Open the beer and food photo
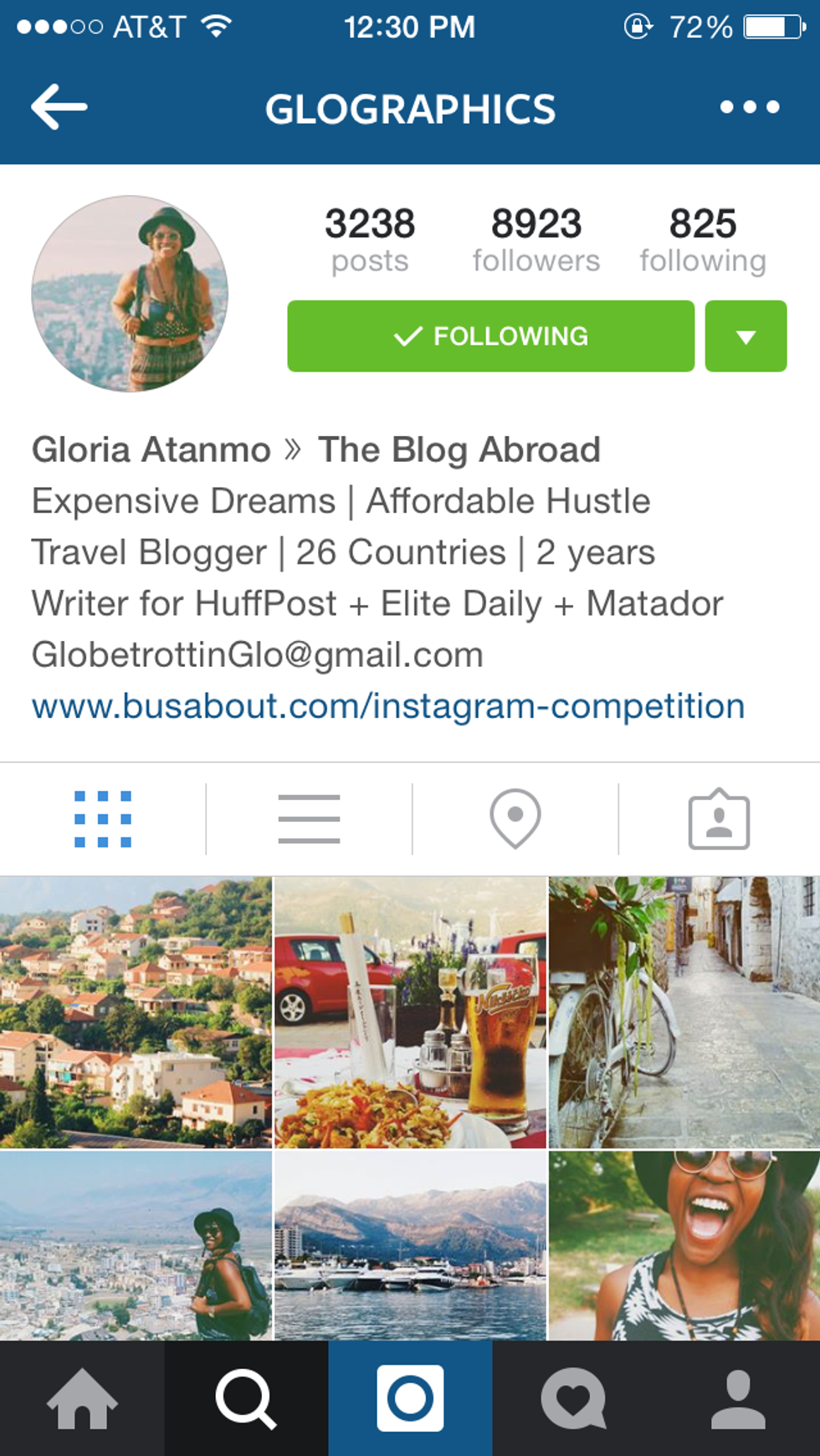 point(410,1013)
